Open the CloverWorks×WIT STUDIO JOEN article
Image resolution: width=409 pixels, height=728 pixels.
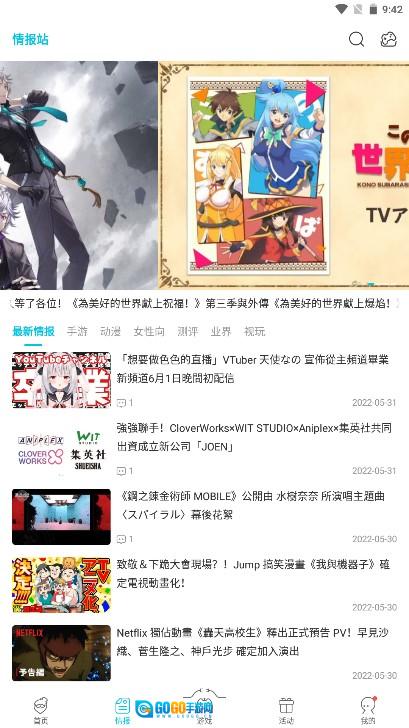point(204,448)
